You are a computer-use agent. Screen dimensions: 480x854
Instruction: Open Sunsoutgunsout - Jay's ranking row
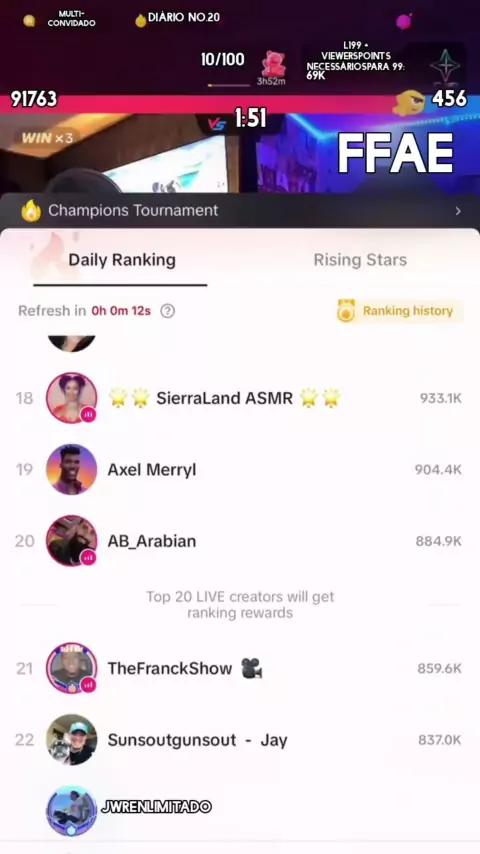coord(240,740)
